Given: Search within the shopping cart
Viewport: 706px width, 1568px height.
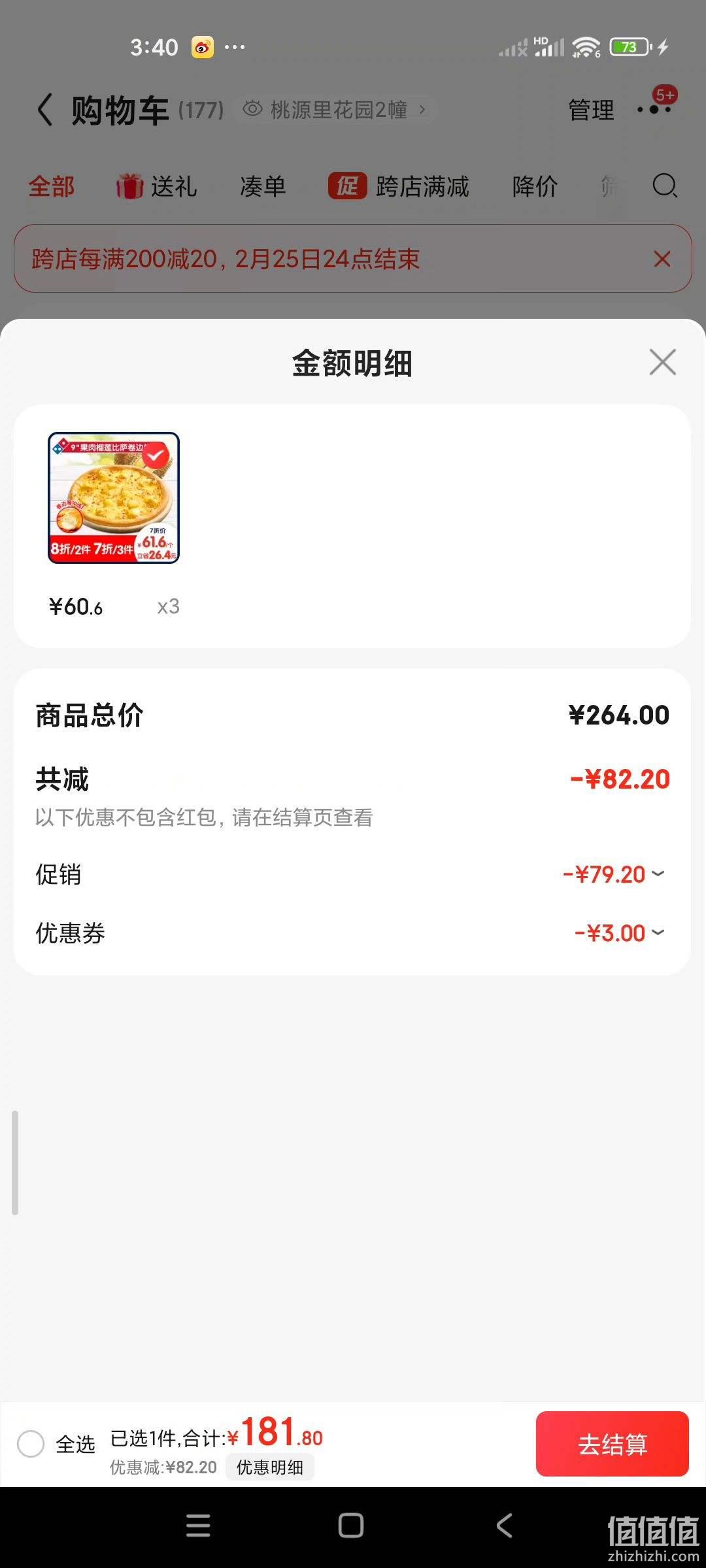Looking at the screenshot, I should coord(665,186).
